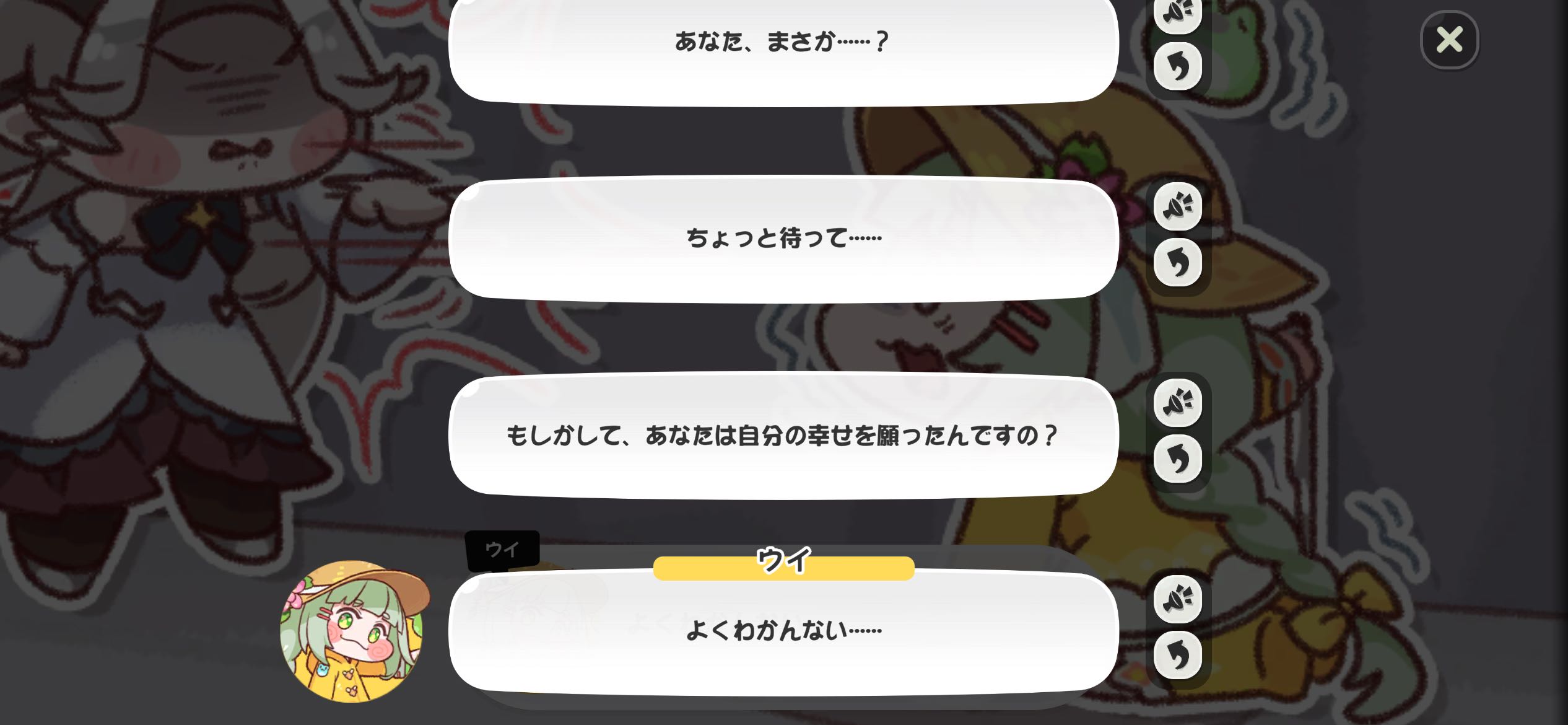Play voice for "もしかして、あなたは自分の幸せを" line
1568x725 pixels.
pyautogui.click(x=1177, y=403)
